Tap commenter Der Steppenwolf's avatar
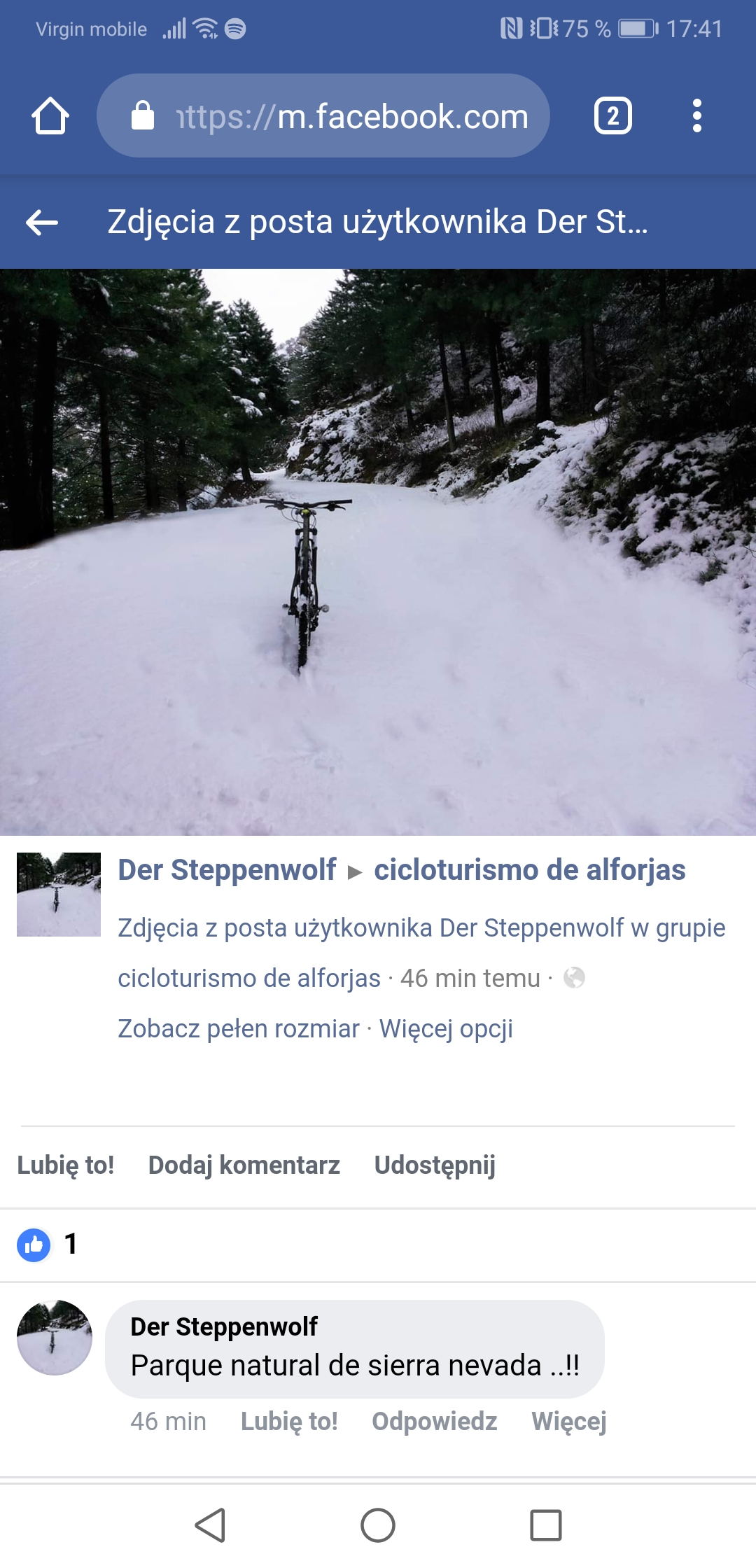756x1568 pixels. coord(55,1338)
